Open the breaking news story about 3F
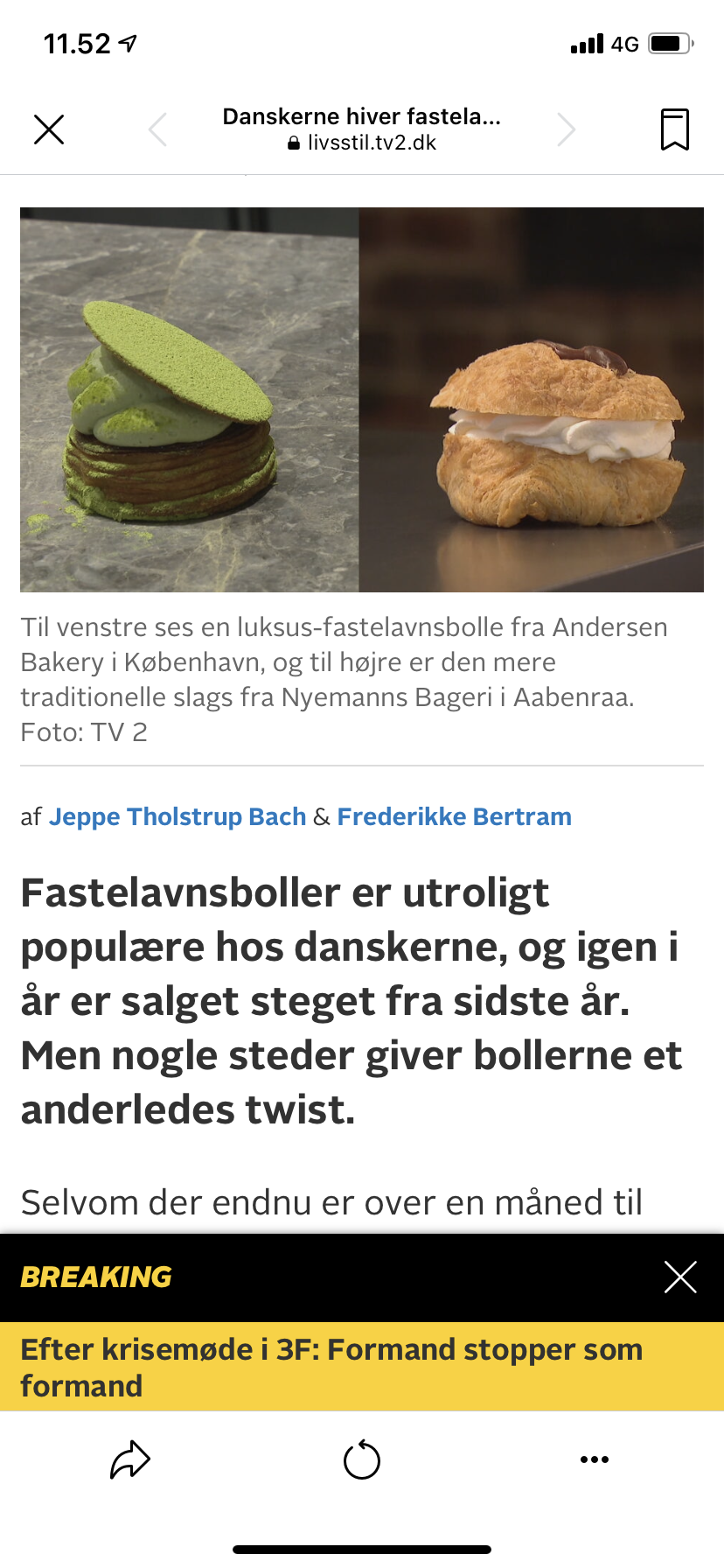 point(332,1367)
